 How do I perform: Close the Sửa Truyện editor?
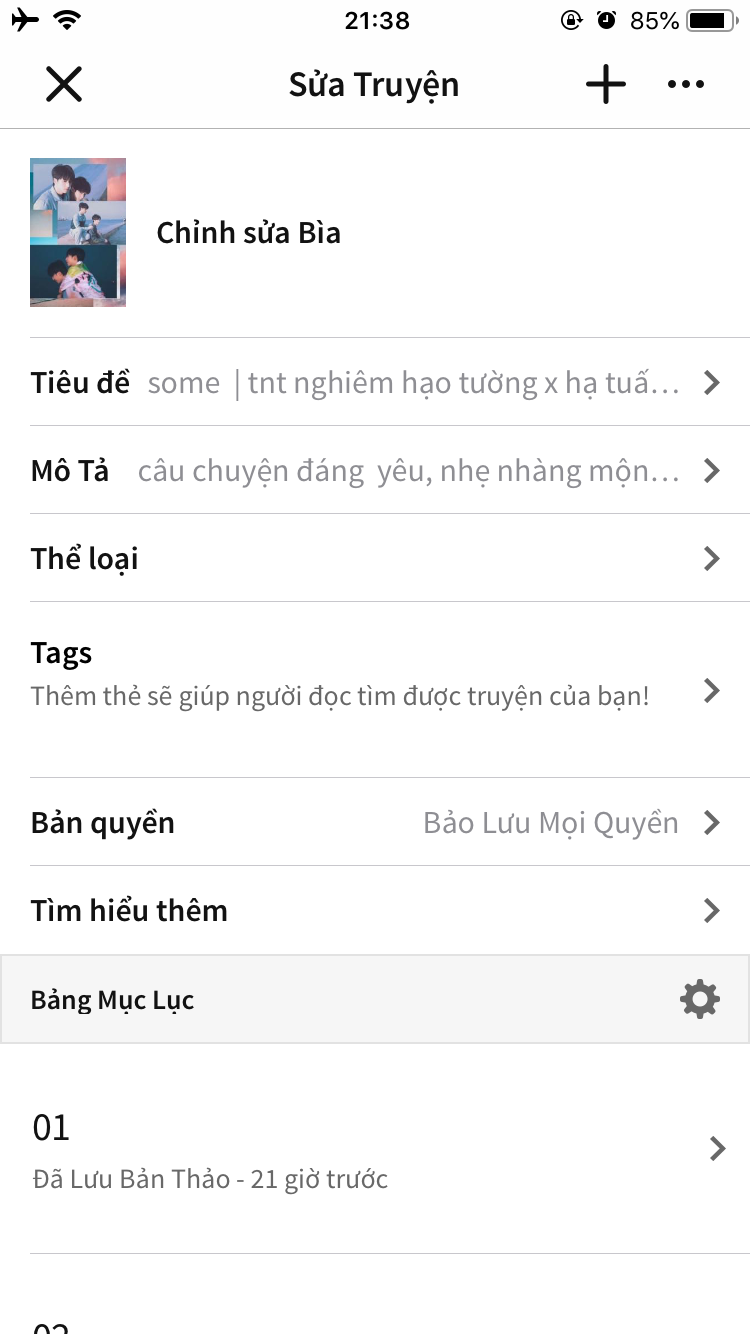[64, 85]
